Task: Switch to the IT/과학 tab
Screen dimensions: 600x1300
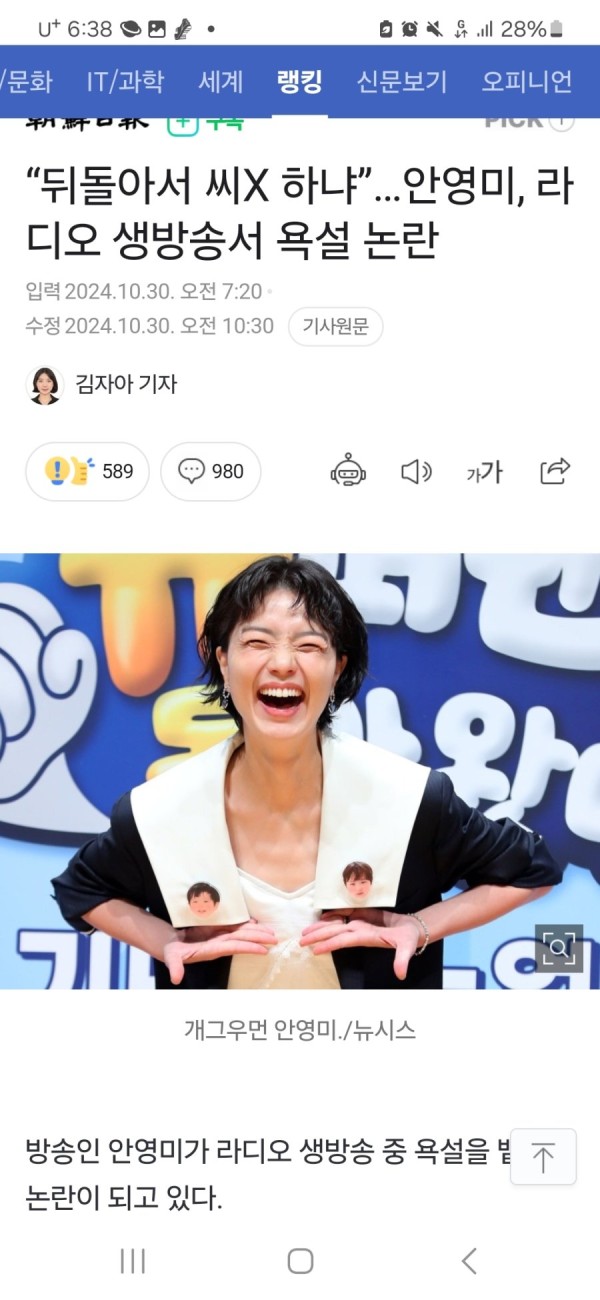Action: click(x=125, y=81)
